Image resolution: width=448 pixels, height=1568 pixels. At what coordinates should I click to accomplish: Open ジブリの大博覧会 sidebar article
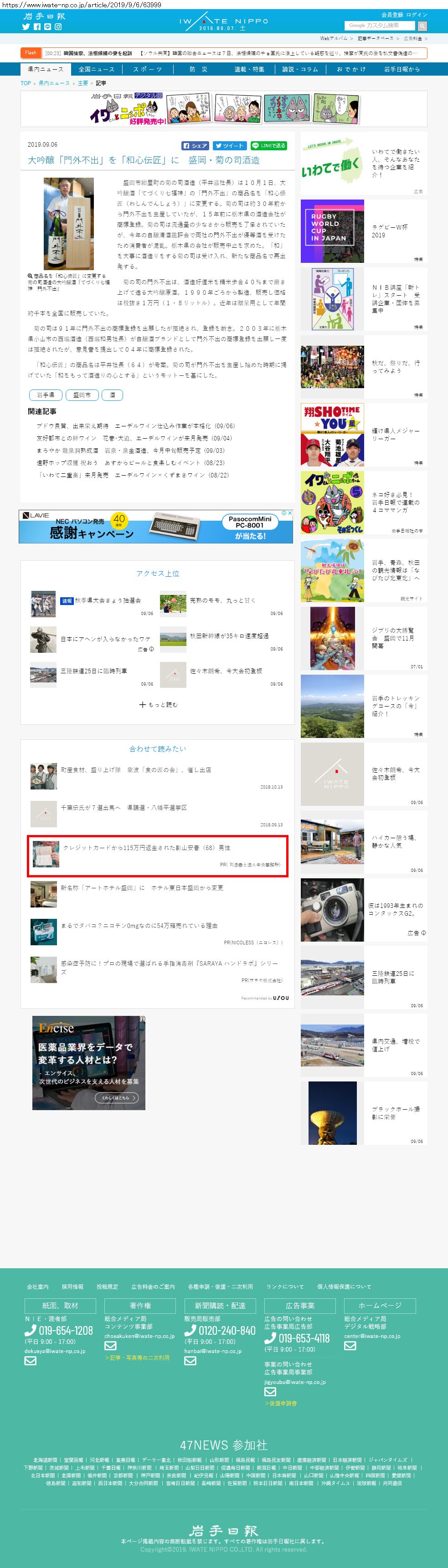pyautogui.click(x=363, y=638)
